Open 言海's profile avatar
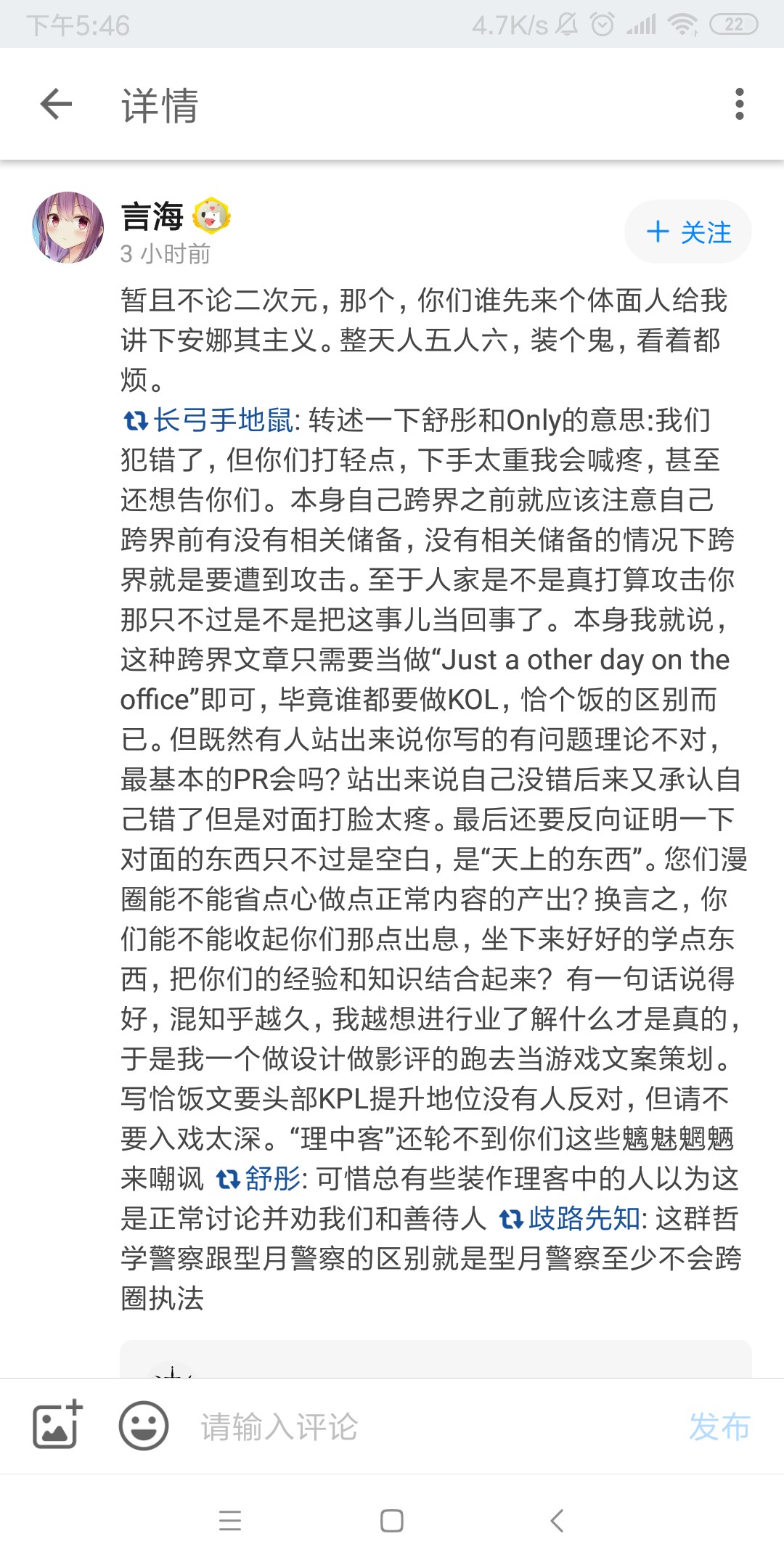The width and height of the screenshot is (784, 1568). click(x=68, y=227)
